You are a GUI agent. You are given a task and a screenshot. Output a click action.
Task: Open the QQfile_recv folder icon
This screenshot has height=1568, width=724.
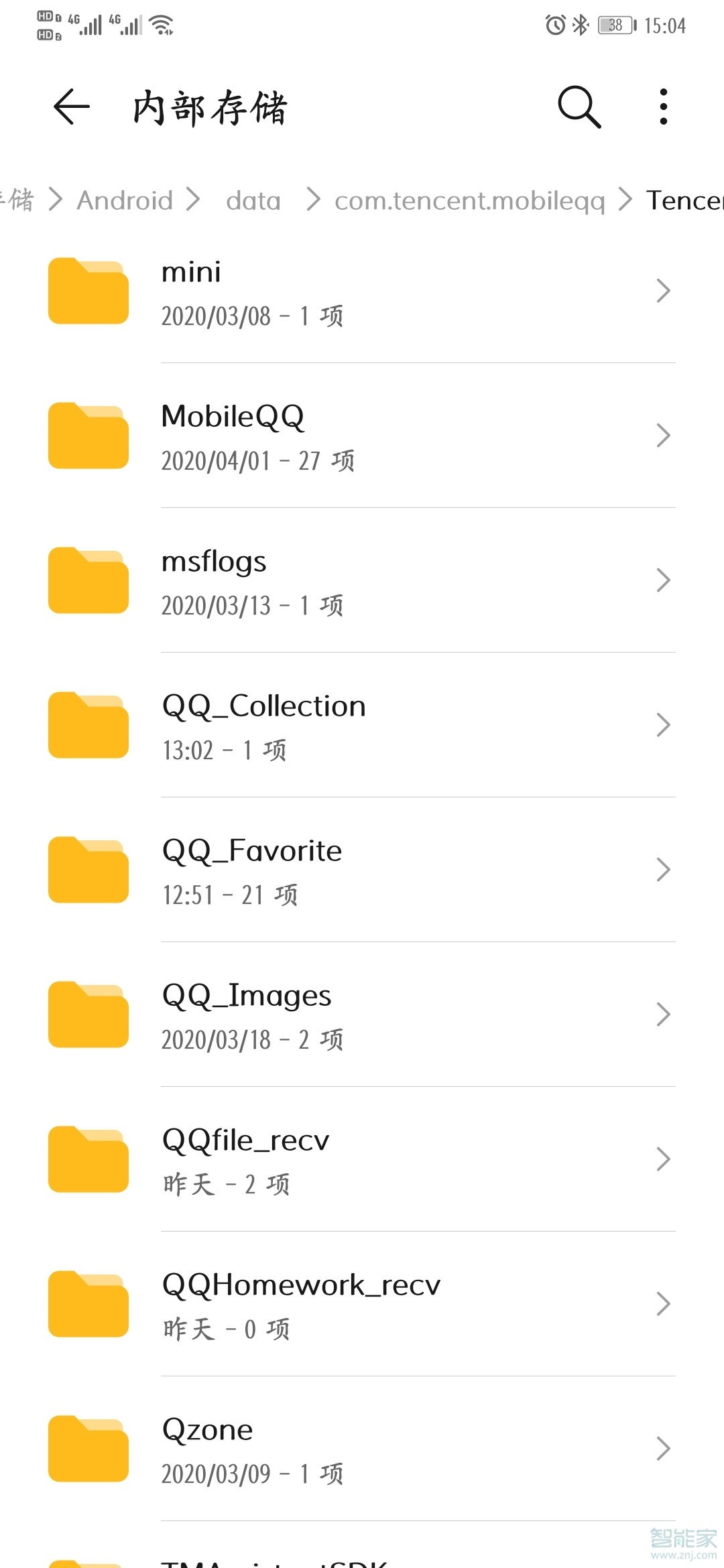(x=88, y=1159)
